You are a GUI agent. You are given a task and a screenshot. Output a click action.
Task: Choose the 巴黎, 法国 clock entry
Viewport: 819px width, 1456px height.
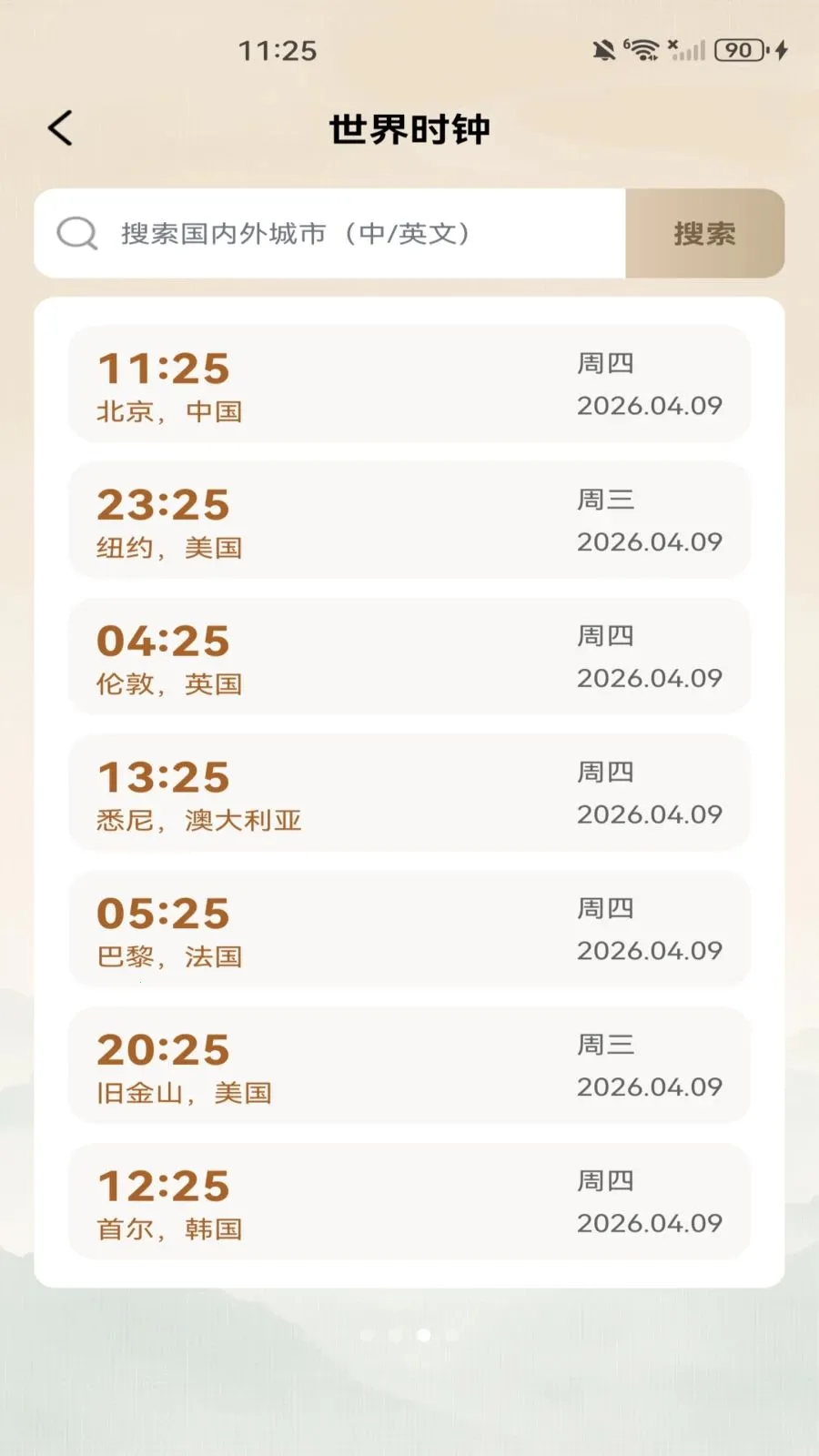point(409,930)
